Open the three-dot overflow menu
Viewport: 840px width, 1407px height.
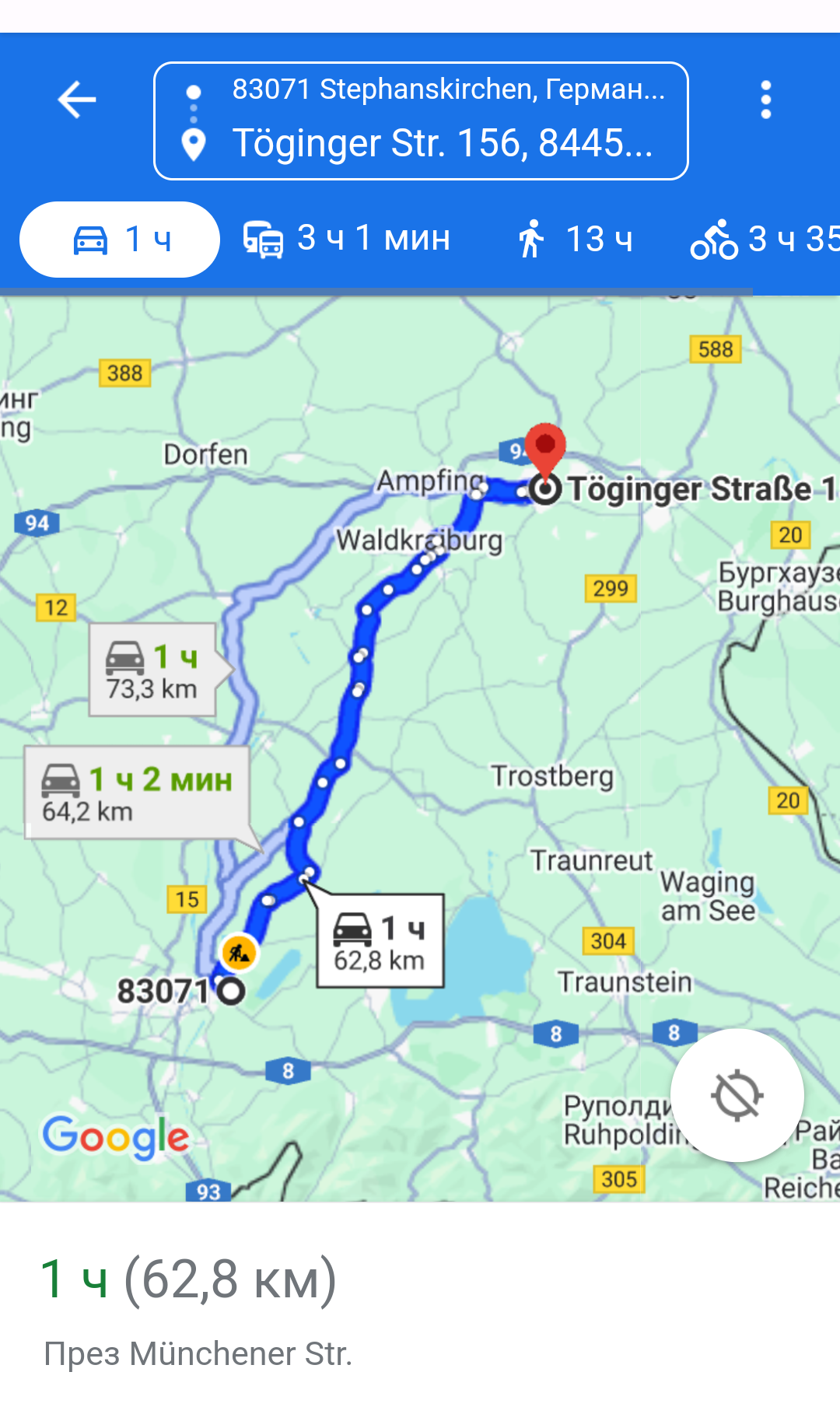[765, 100]
